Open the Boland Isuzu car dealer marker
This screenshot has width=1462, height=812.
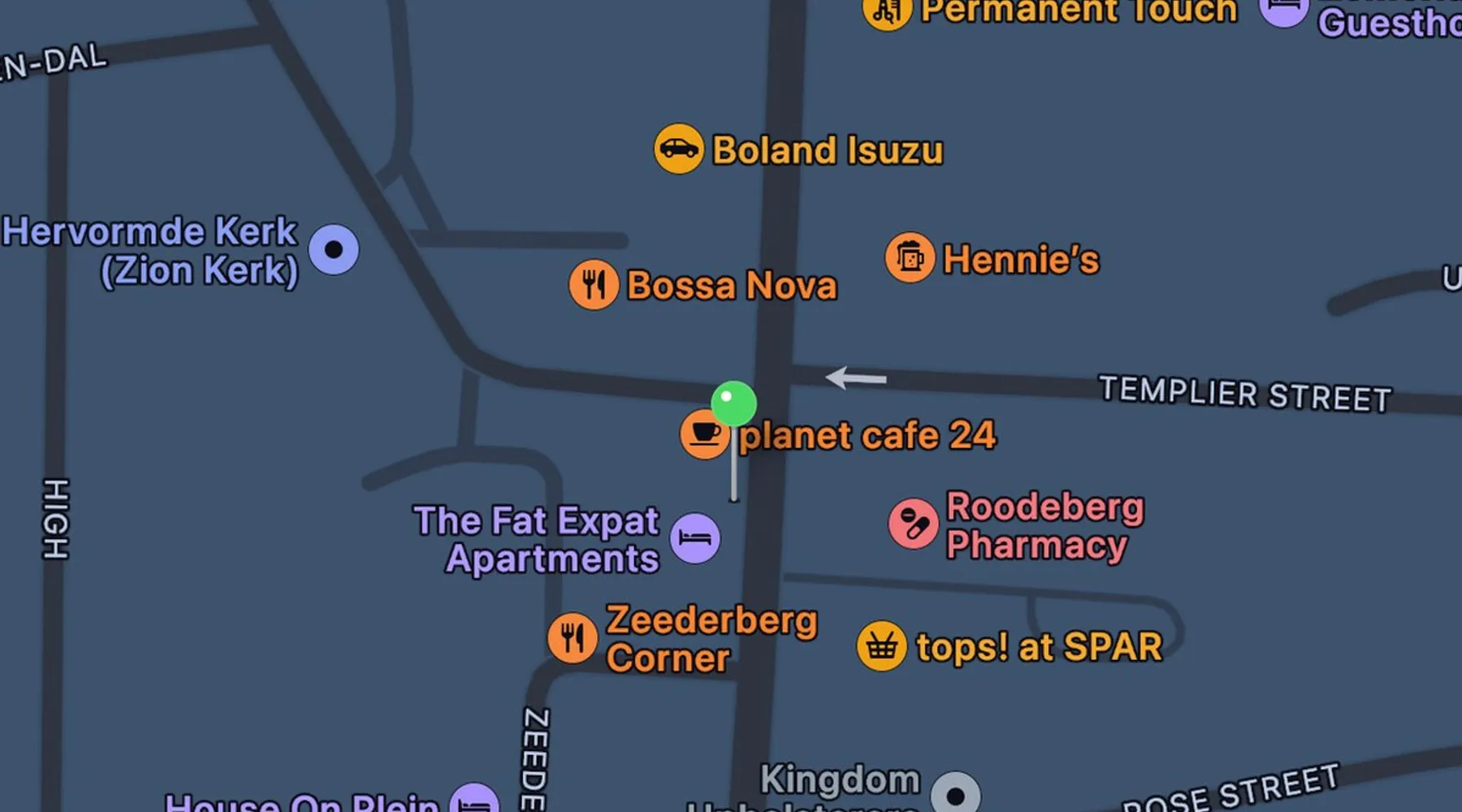coord(678,149)
